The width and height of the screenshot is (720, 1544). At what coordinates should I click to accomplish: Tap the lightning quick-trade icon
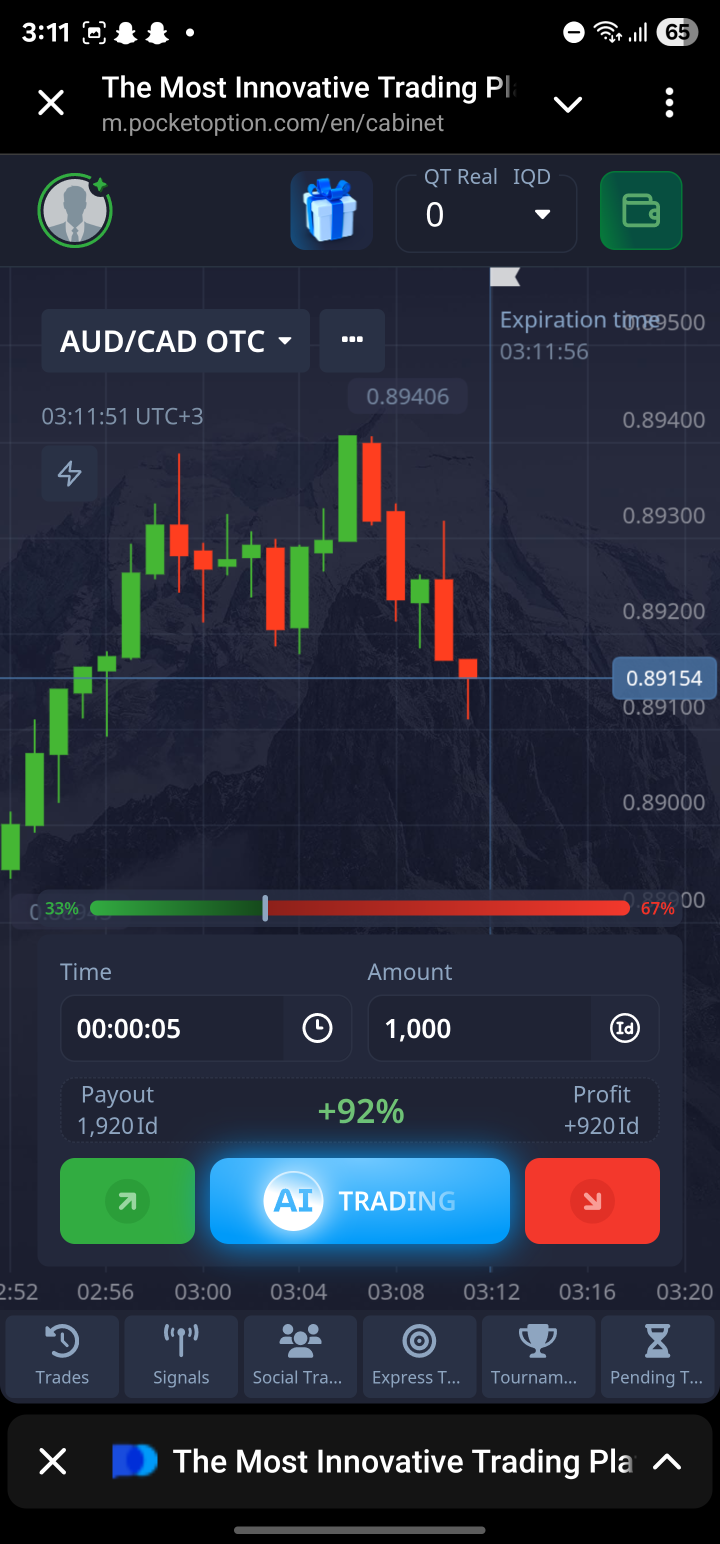(x=69, y=473)
